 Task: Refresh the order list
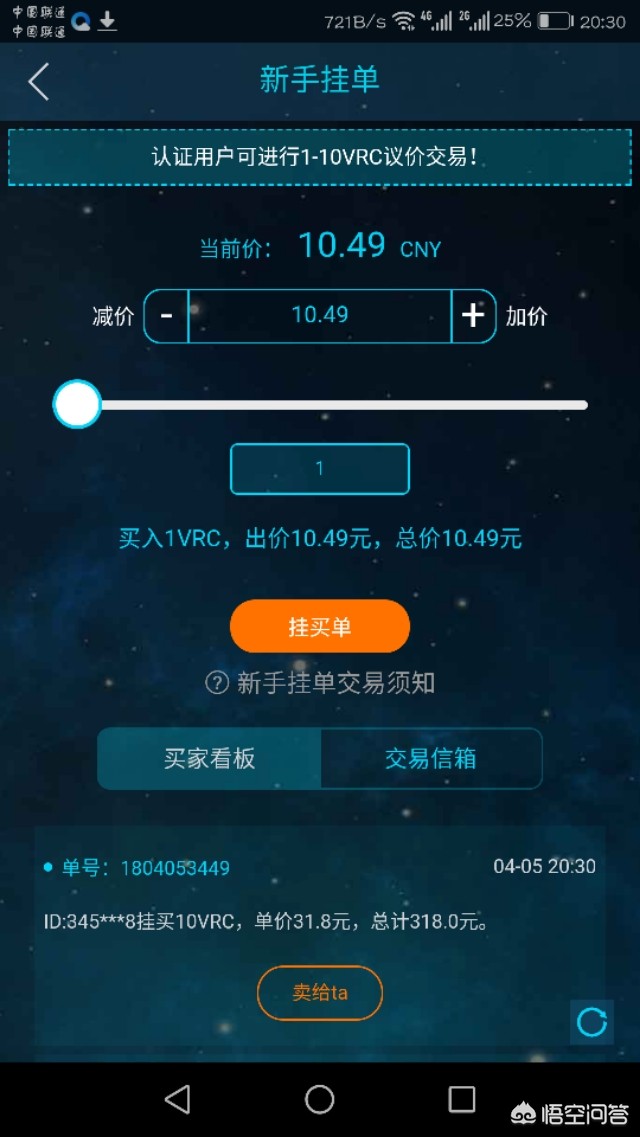click(592, 1022)
